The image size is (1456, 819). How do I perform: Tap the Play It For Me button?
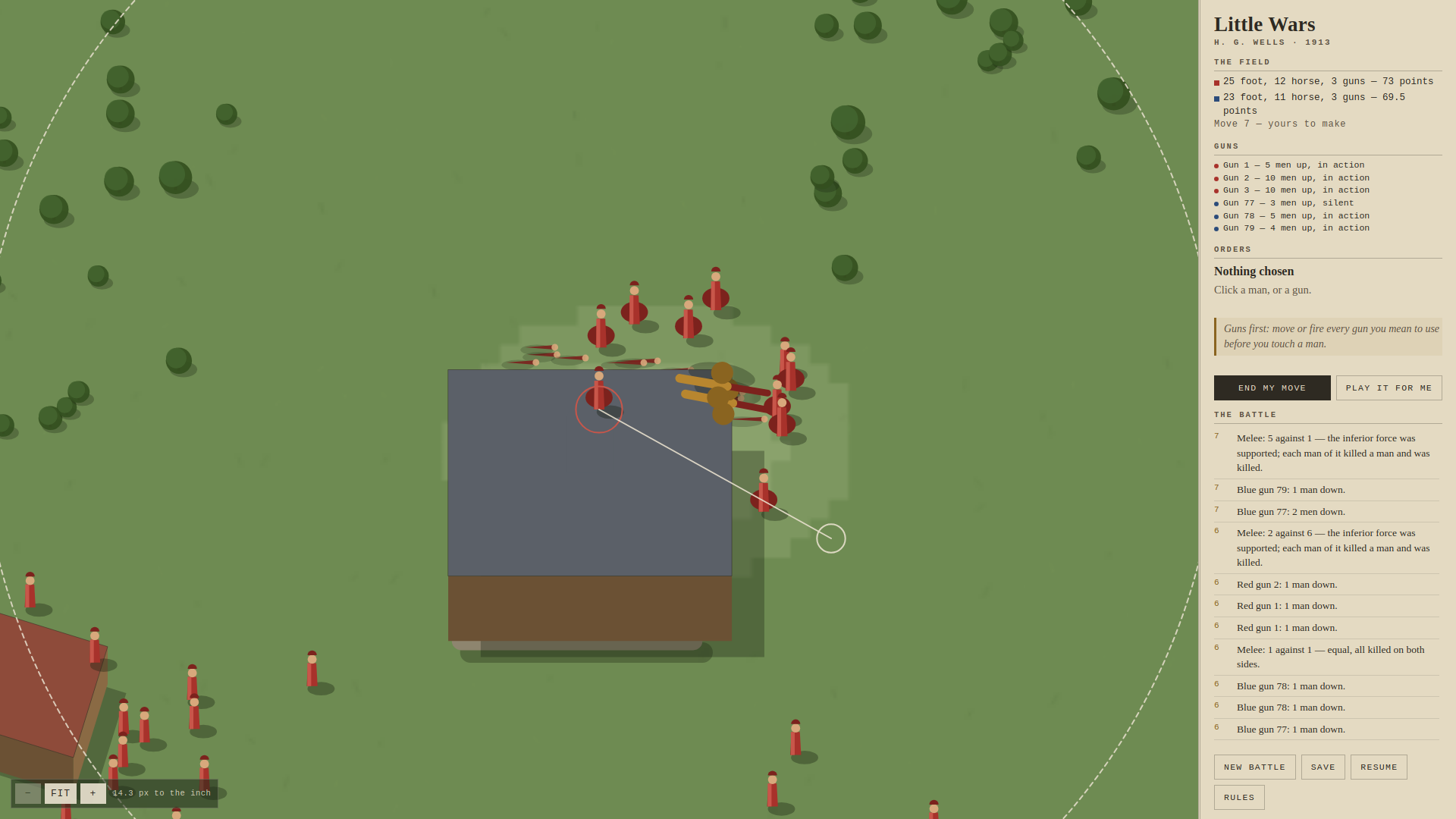tap(1389, 388)
